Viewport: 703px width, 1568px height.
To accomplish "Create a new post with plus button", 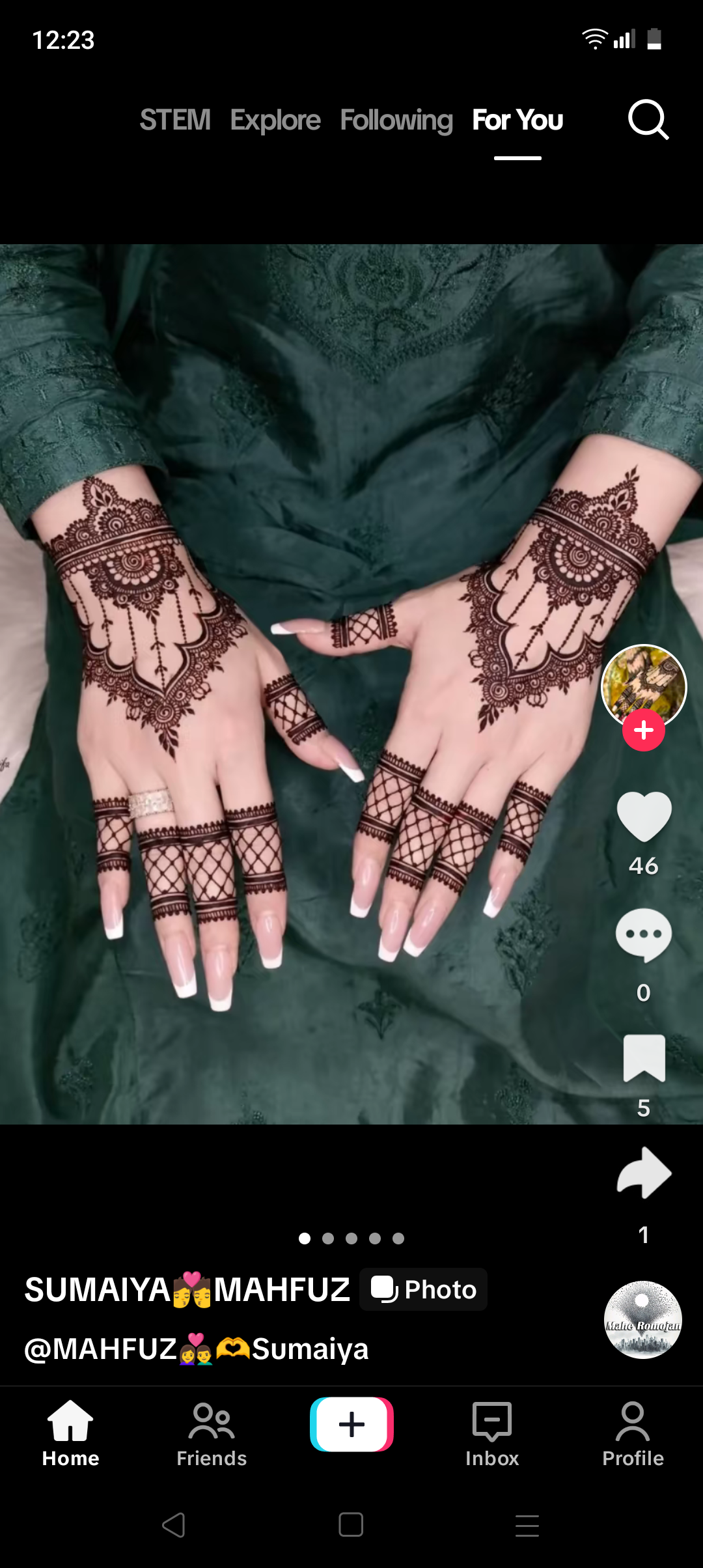I will [351, 1424].
